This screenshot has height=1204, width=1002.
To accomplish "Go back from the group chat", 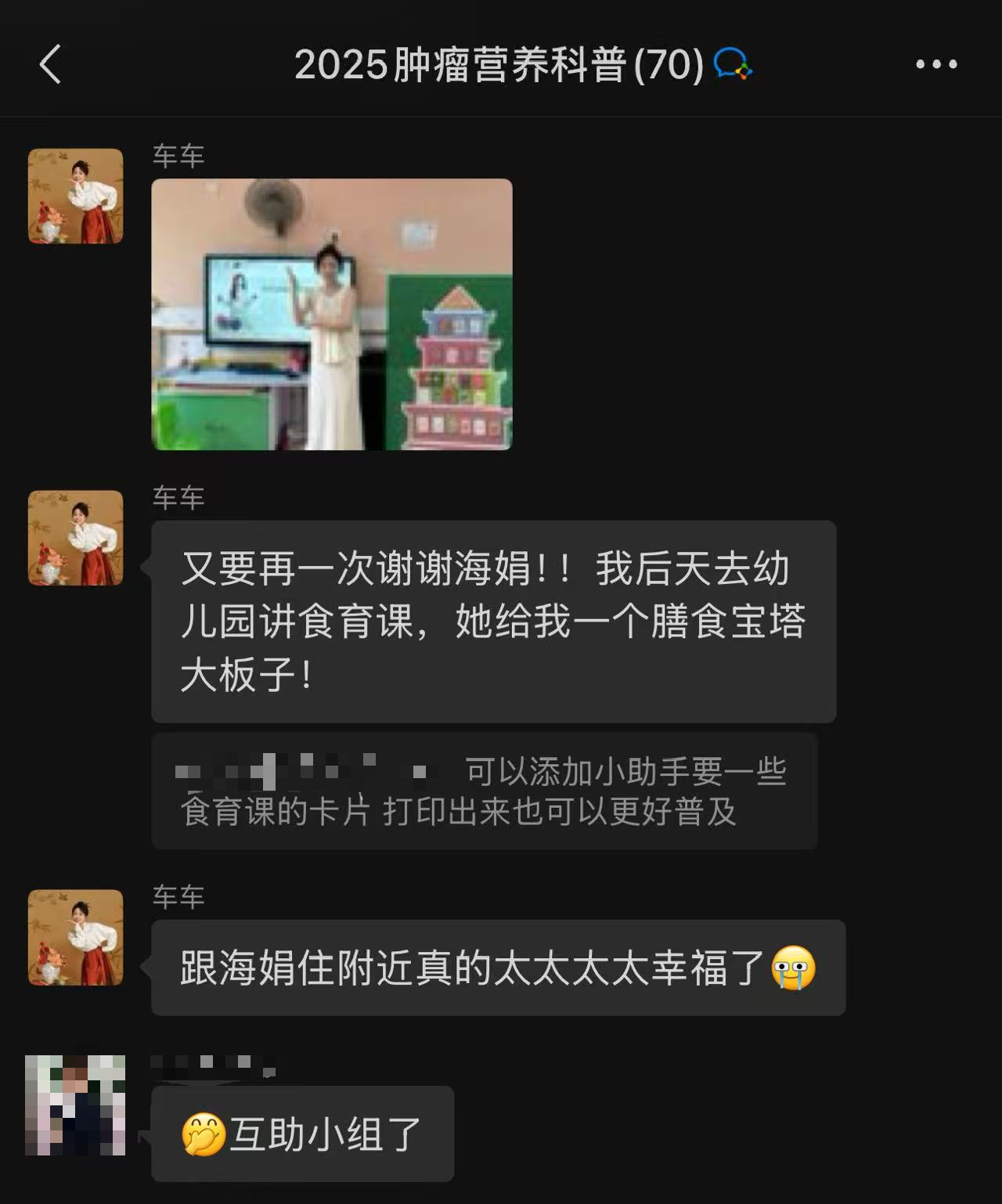I will pyautogui.click(x=50, y=64).
